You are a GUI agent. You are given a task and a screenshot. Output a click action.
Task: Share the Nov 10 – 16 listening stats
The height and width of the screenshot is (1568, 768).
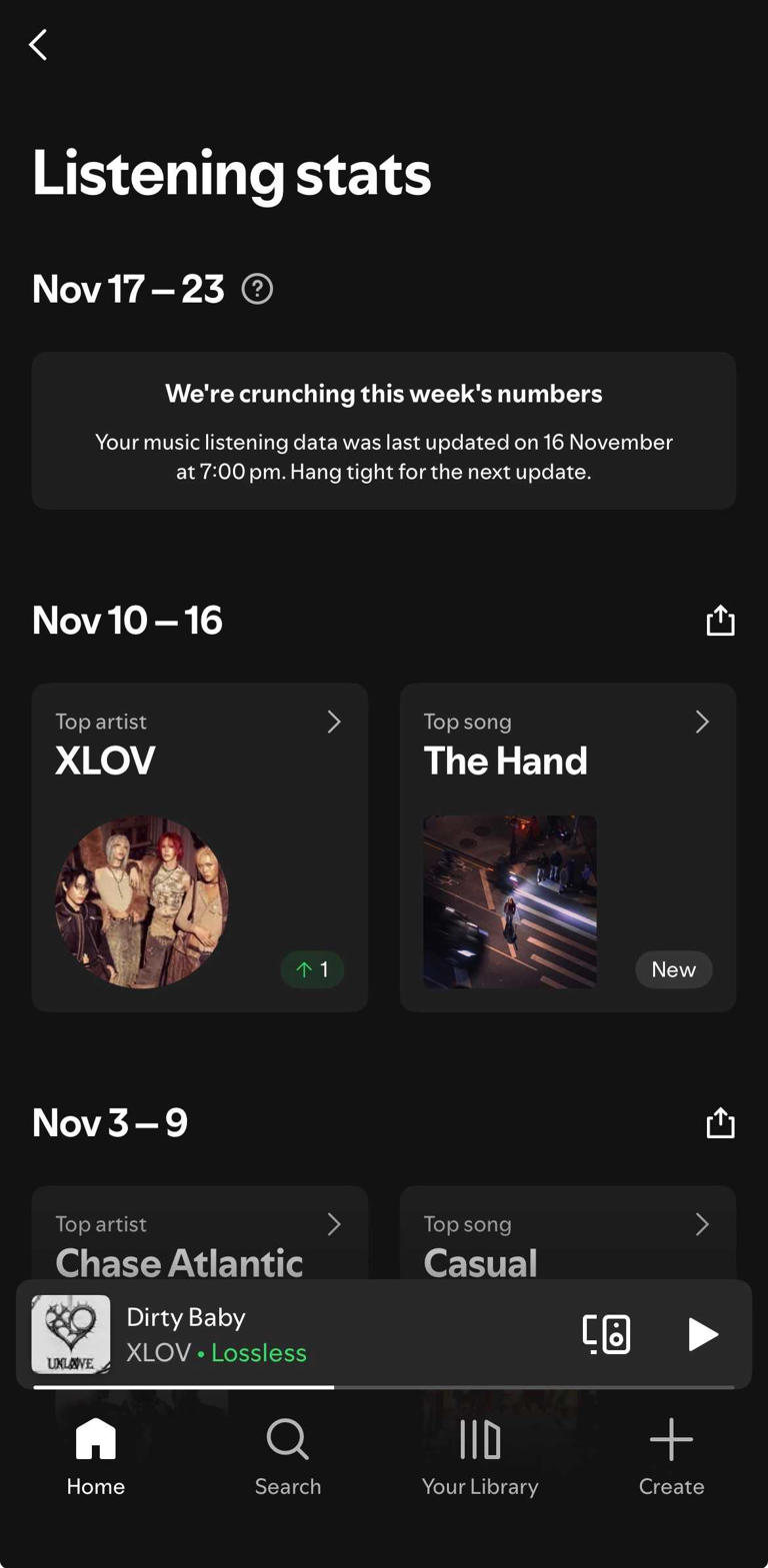coord(721,620)
